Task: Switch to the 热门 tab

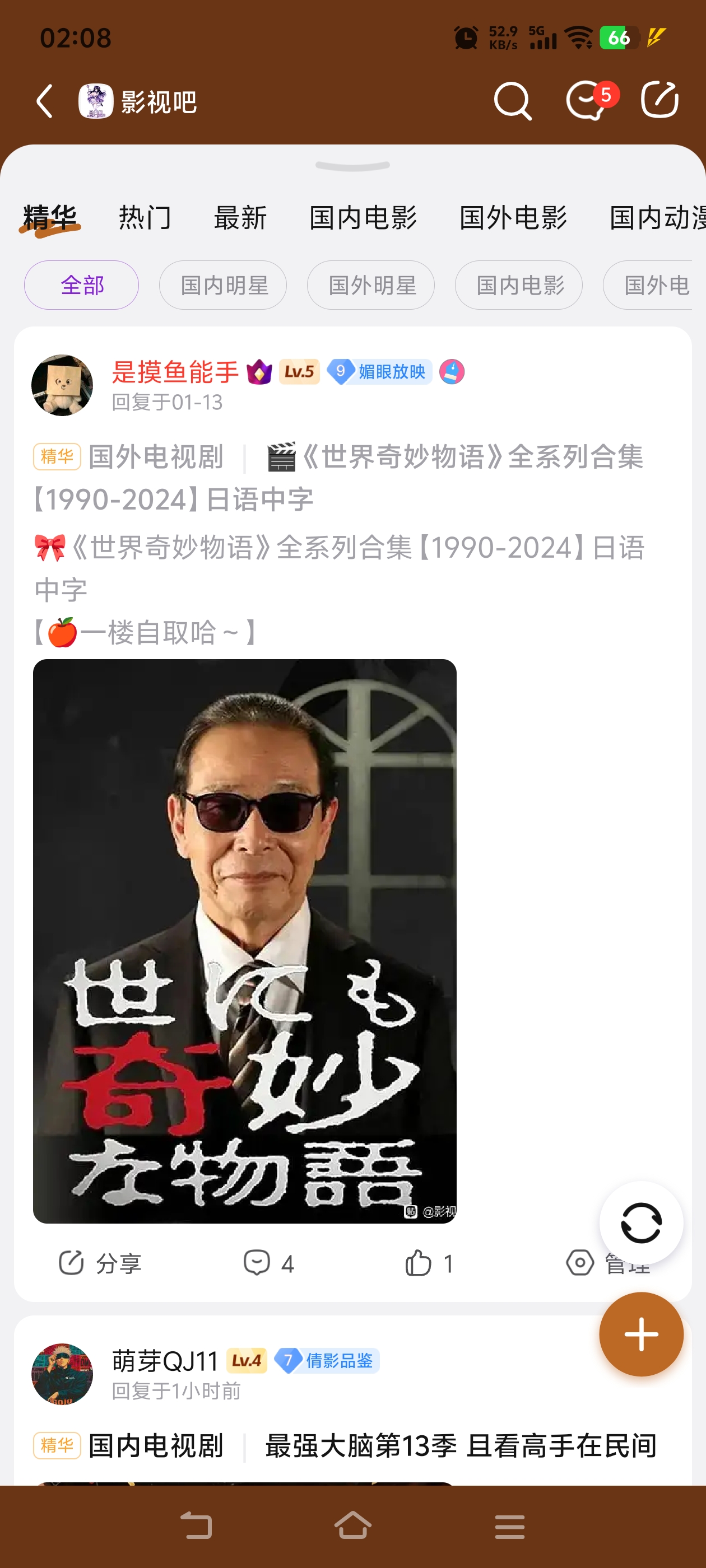Action: (x=145, y=218)
